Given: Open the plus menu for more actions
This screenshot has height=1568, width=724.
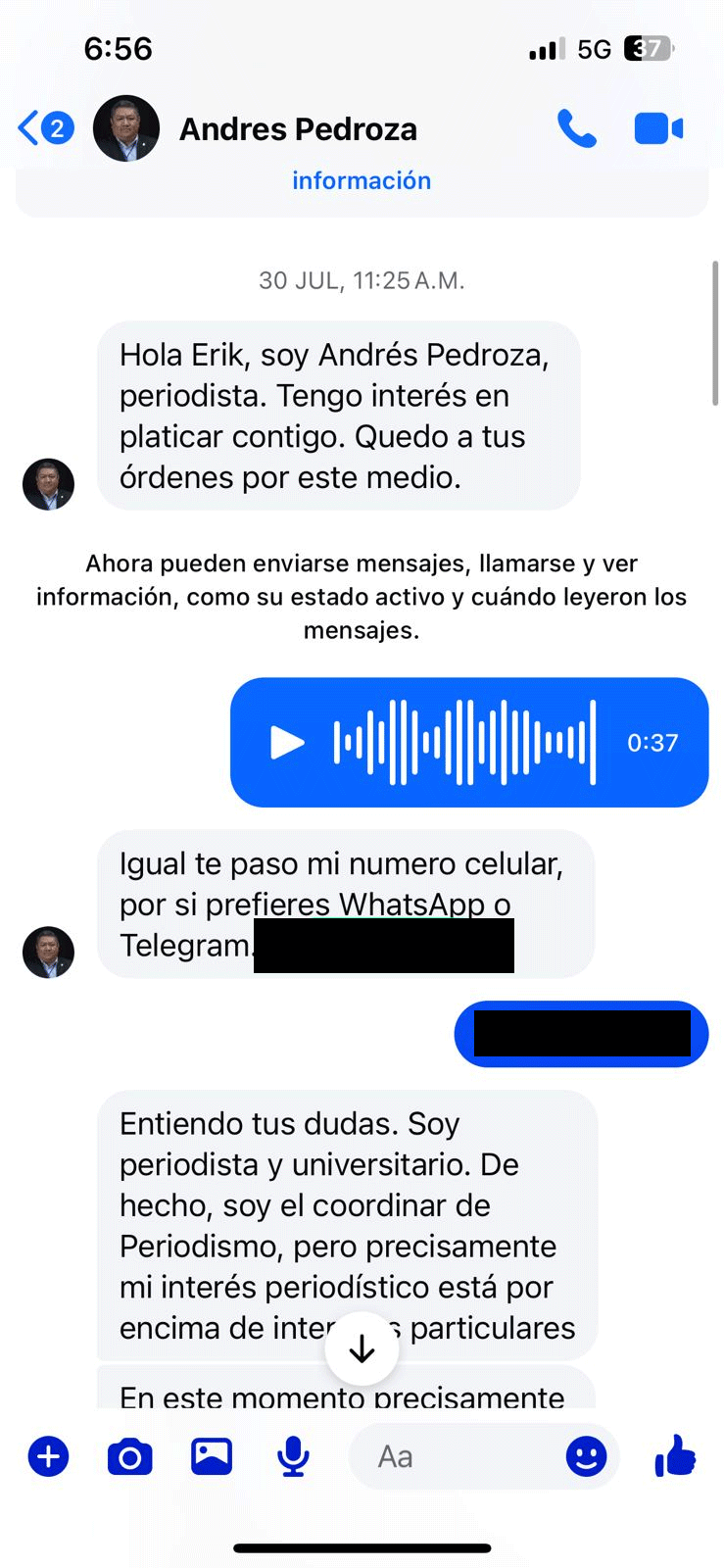Looking at the screenshot, I should point(48,1456).
